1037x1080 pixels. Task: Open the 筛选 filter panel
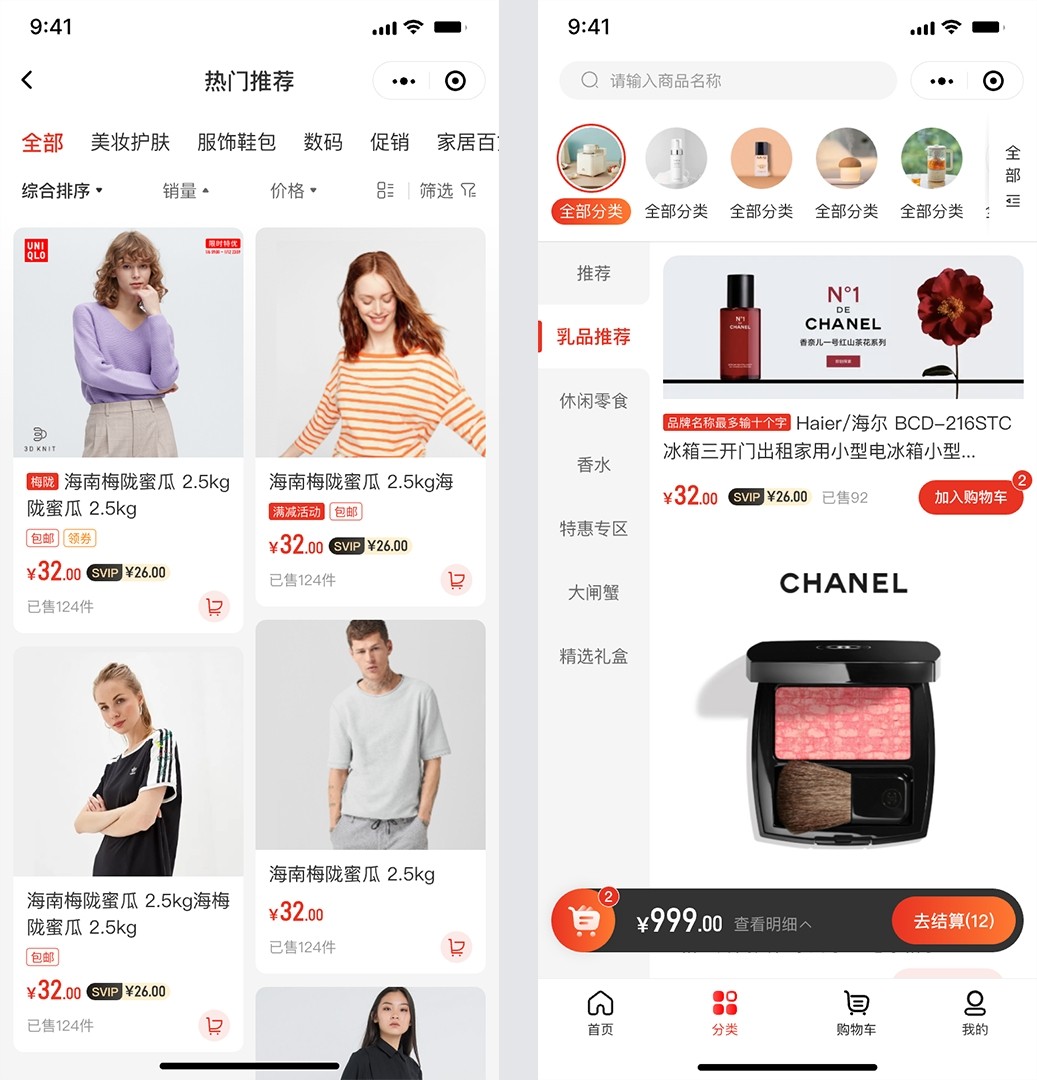click(x=447, y=190)
